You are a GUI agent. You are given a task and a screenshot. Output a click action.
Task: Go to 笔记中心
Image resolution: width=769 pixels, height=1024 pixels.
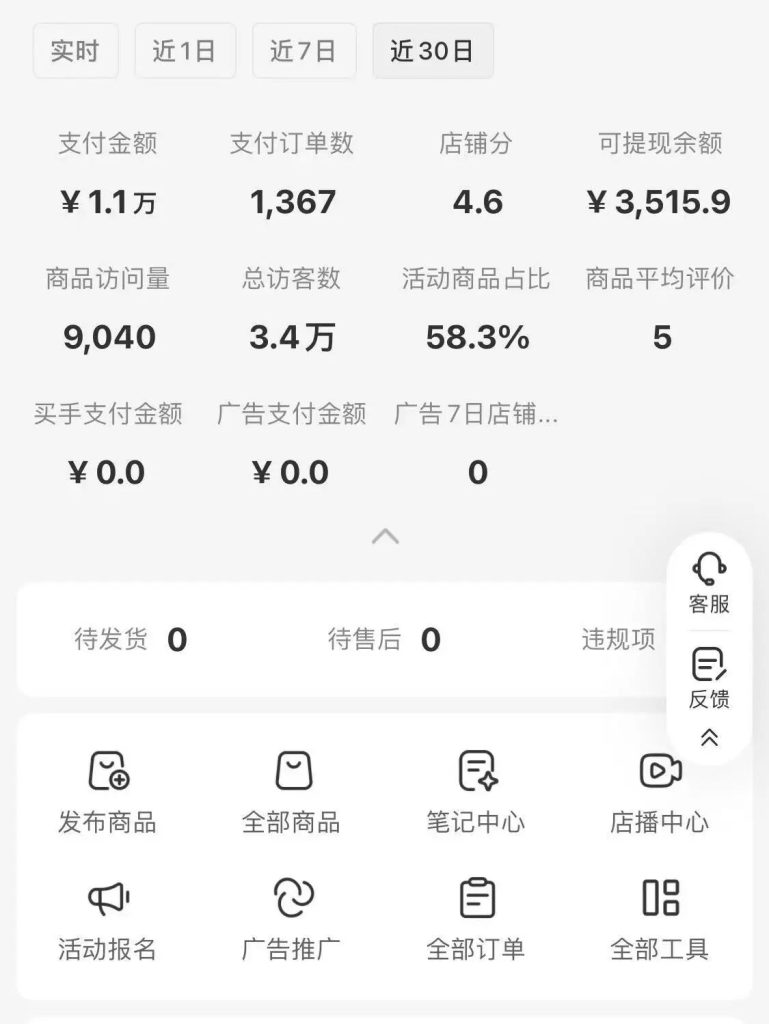(x=476, y=791)
